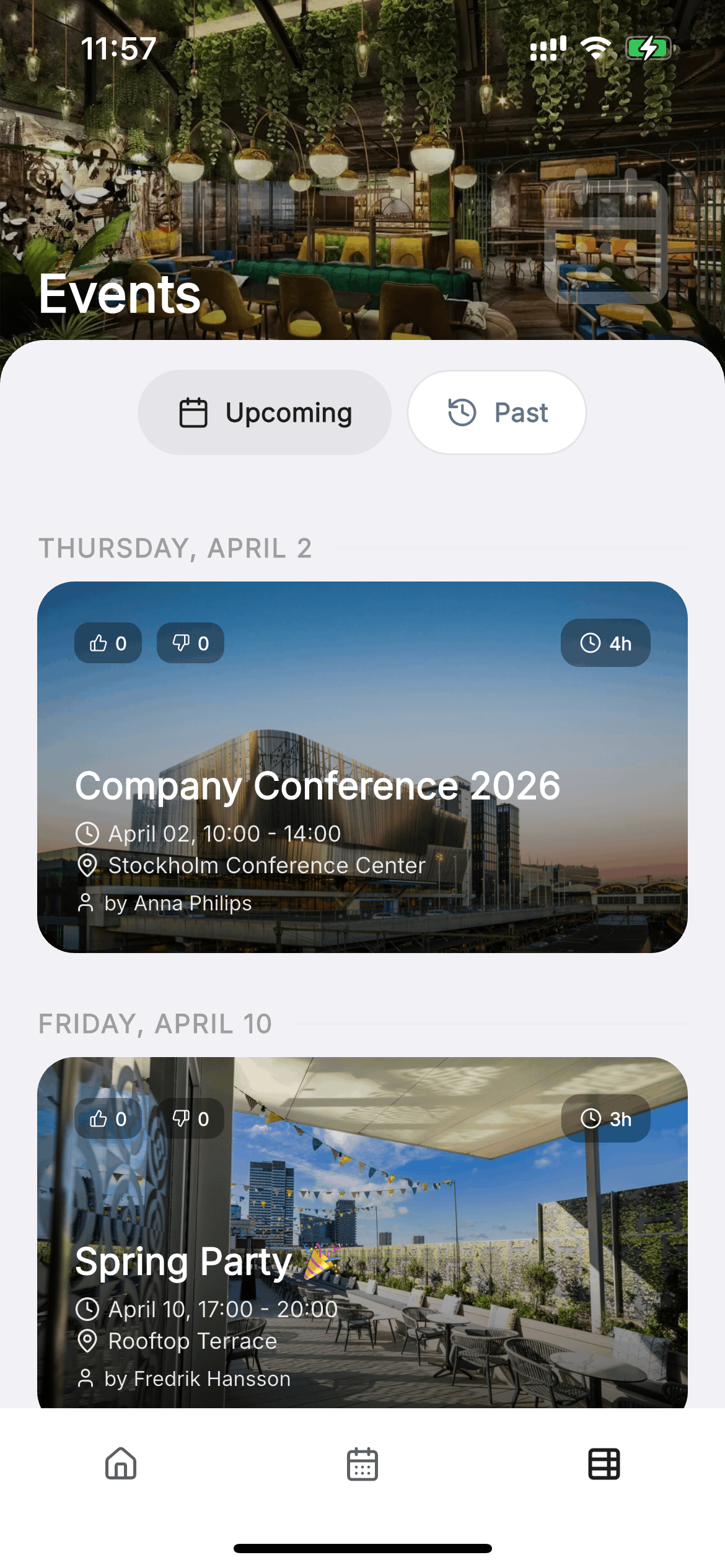
Task: Select the Upcoming events filter
Action: coord(265,411)
